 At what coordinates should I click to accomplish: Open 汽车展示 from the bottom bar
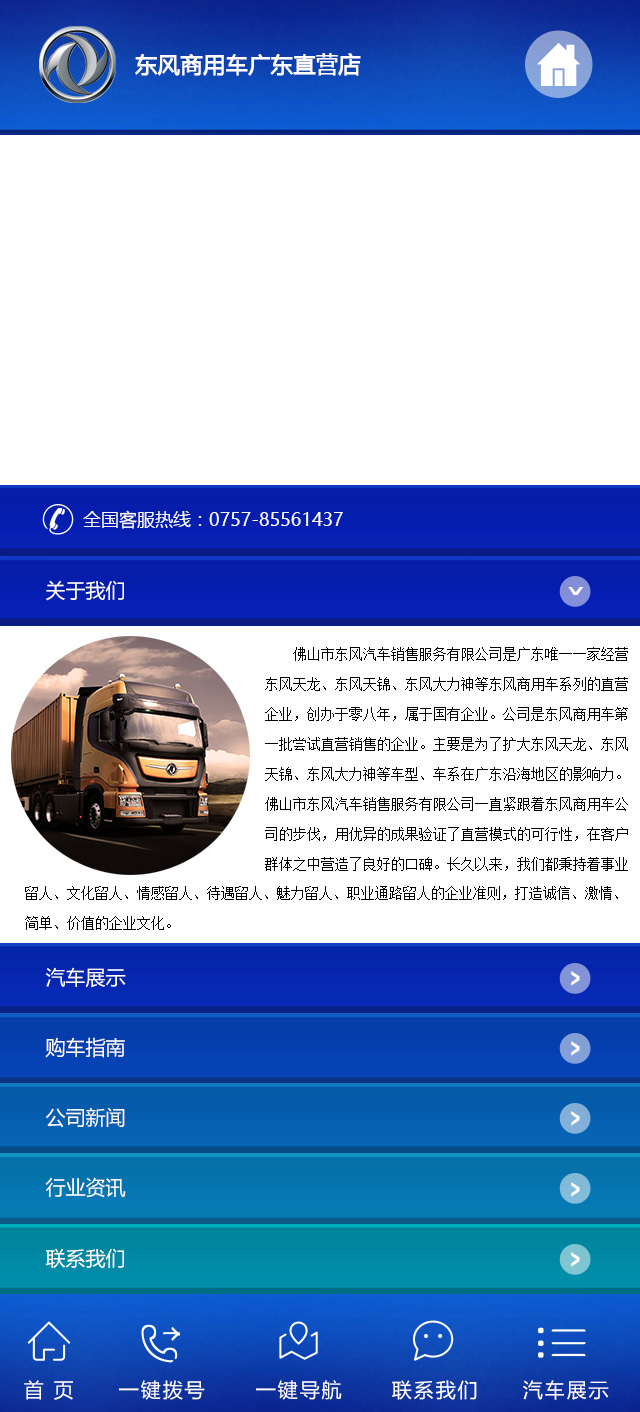pyautogui.click(x=566, y=1360)
